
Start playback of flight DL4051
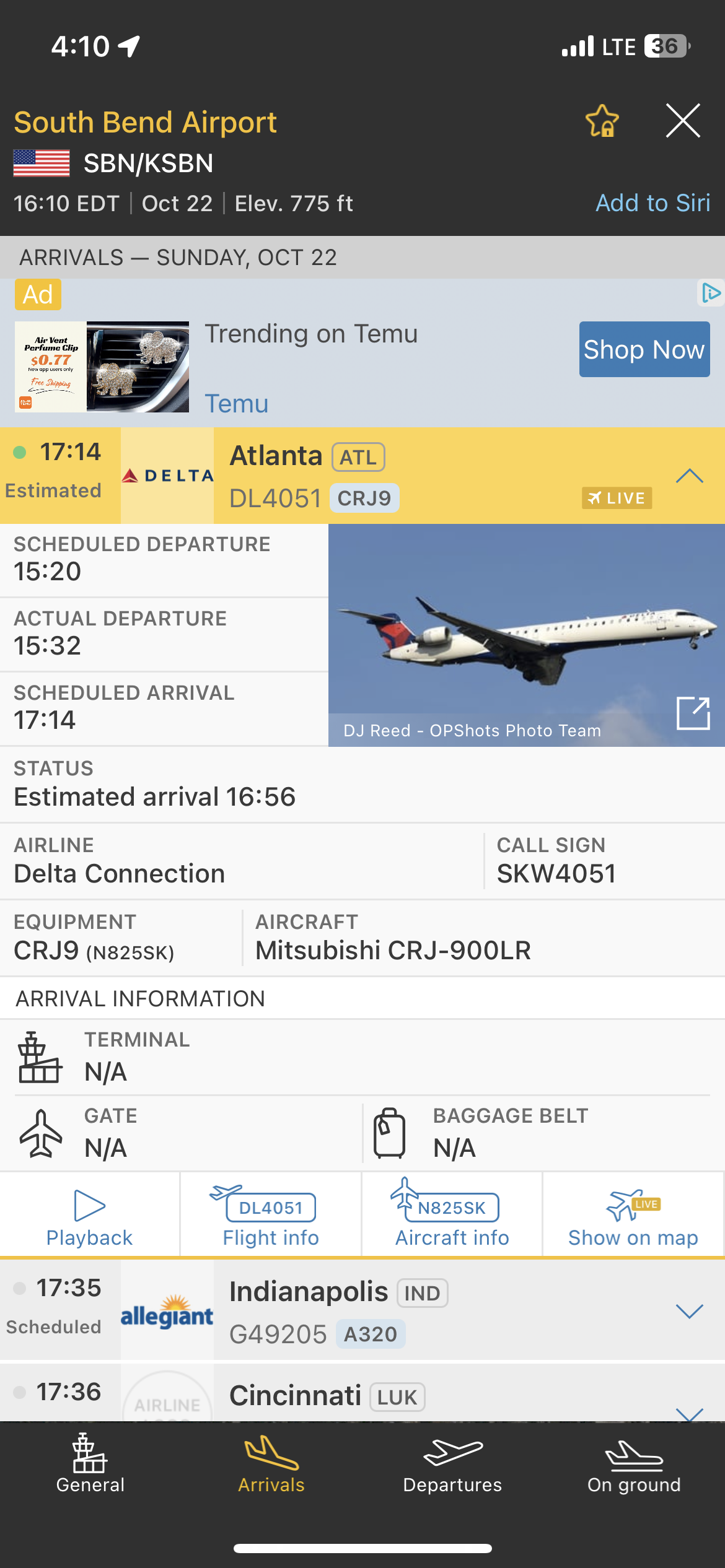(x=89, y=1216)
